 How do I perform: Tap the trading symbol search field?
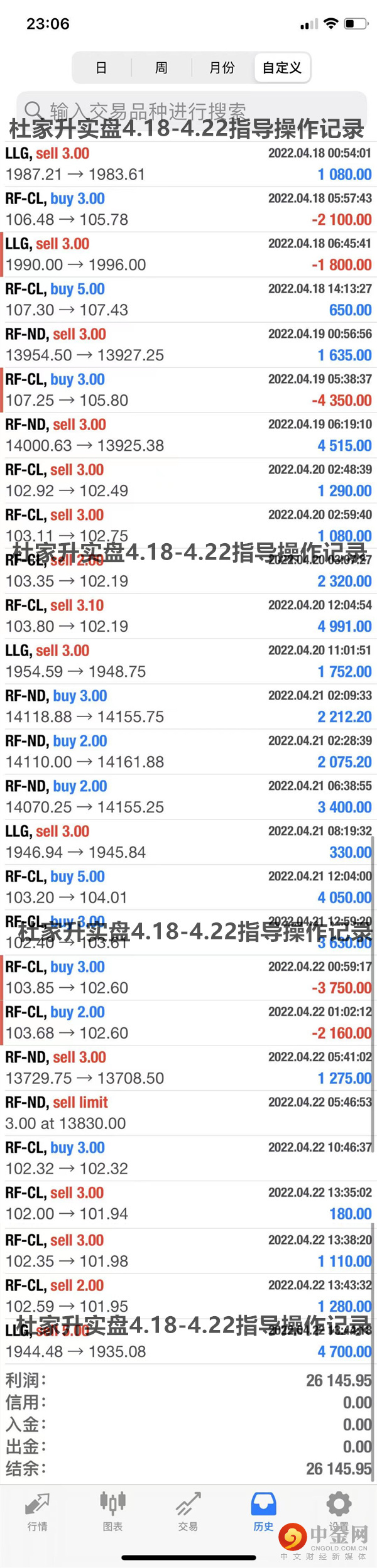[191, 111]
